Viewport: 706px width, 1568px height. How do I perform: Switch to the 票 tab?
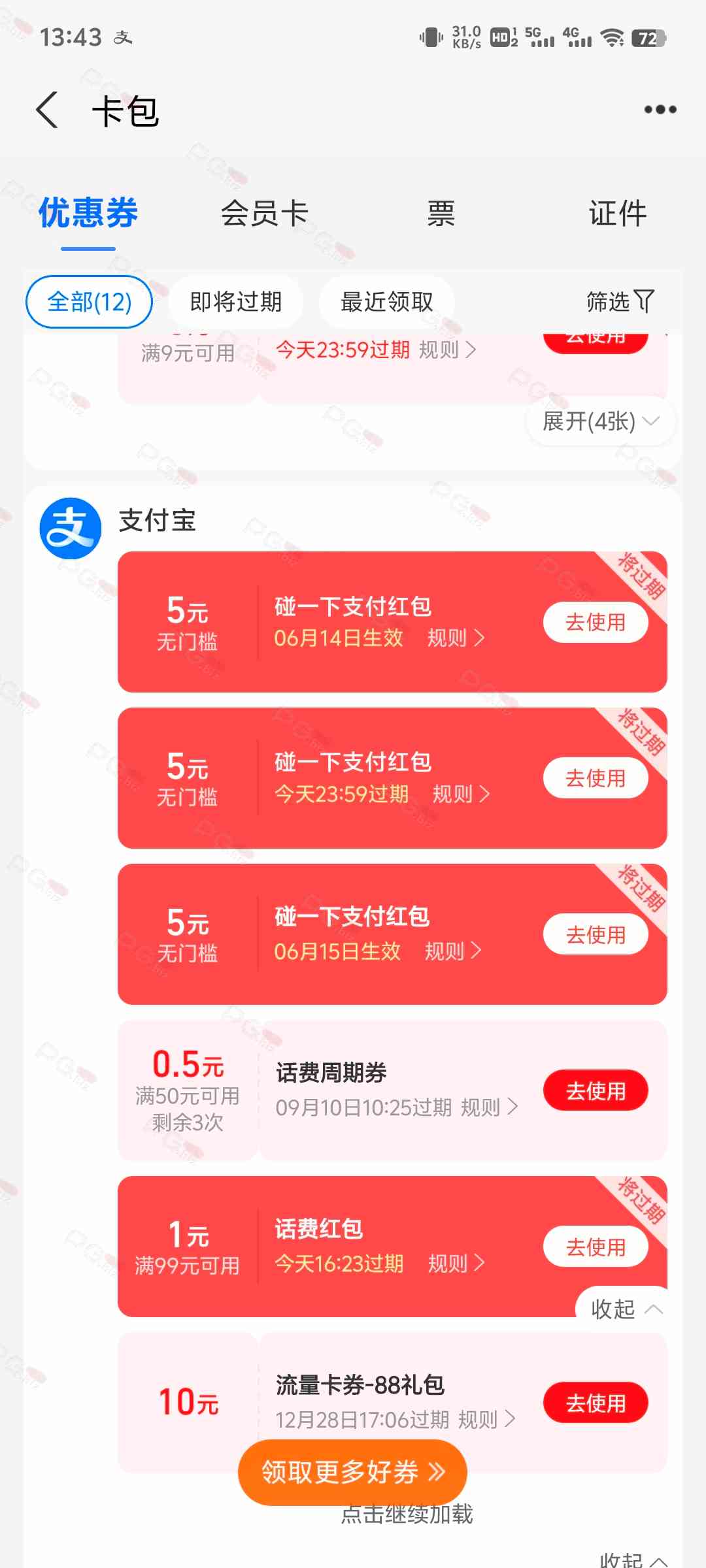(441, 213)
